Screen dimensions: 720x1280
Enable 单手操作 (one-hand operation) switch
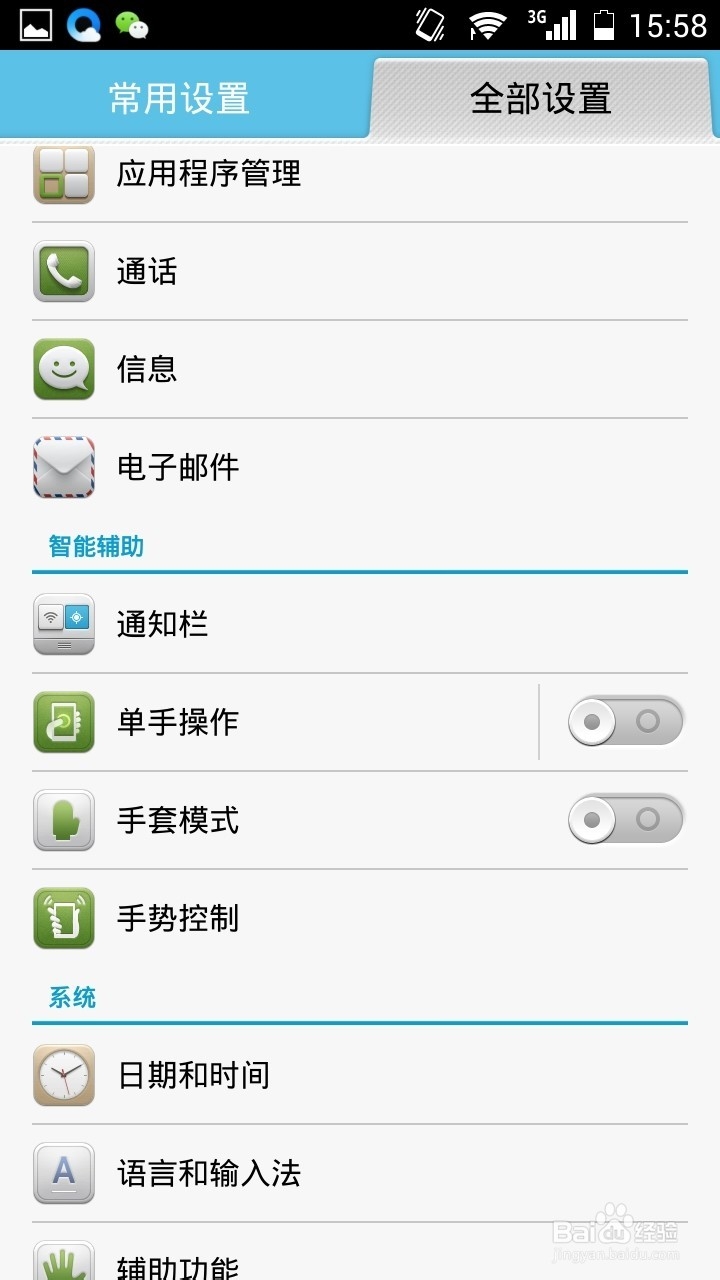(x=625, y=722)
